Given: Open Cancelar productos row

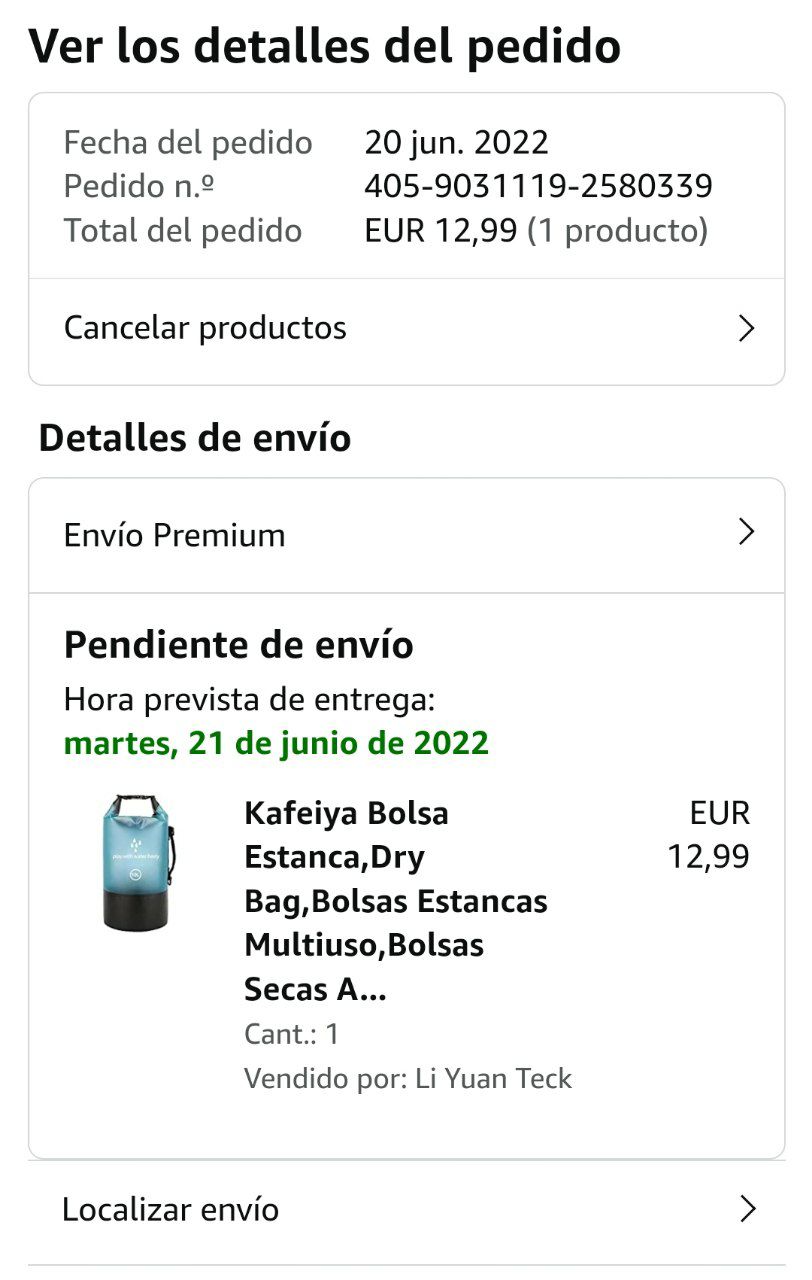Looking at the screenshot, I should [x=405, y=329].
